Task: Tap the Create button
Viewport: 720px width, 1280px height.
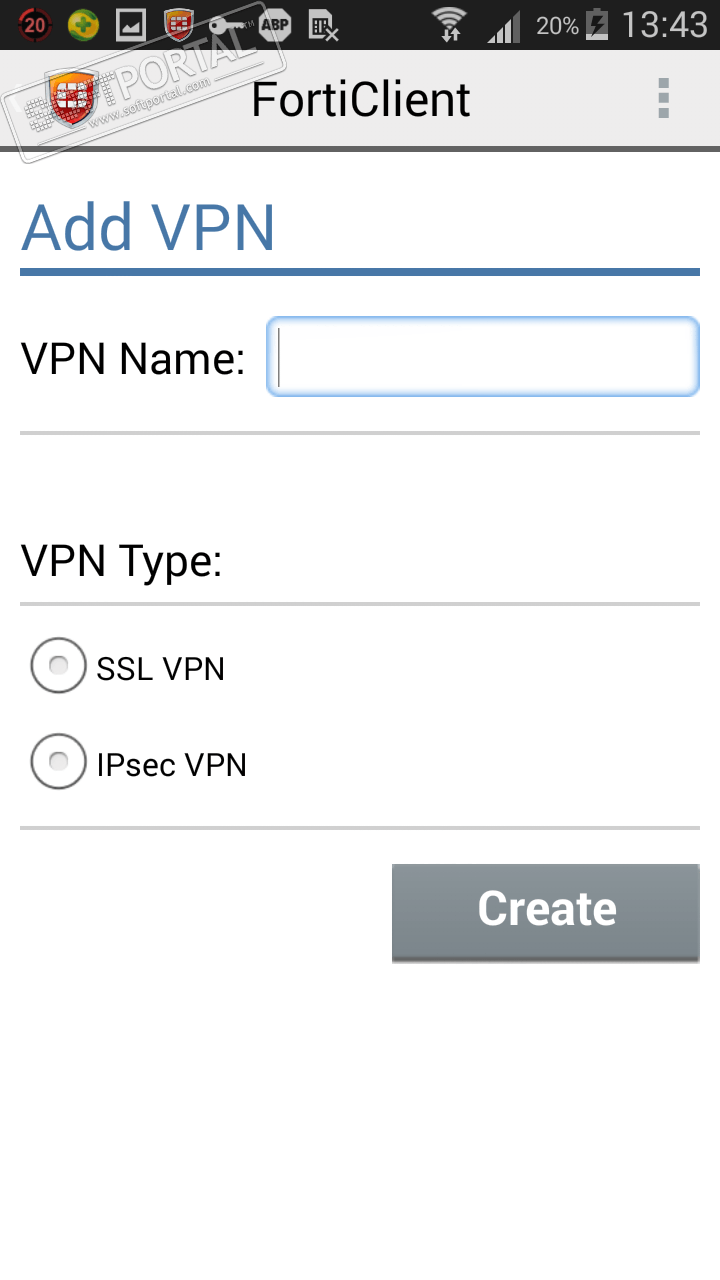Action: (x=545, y=911)
